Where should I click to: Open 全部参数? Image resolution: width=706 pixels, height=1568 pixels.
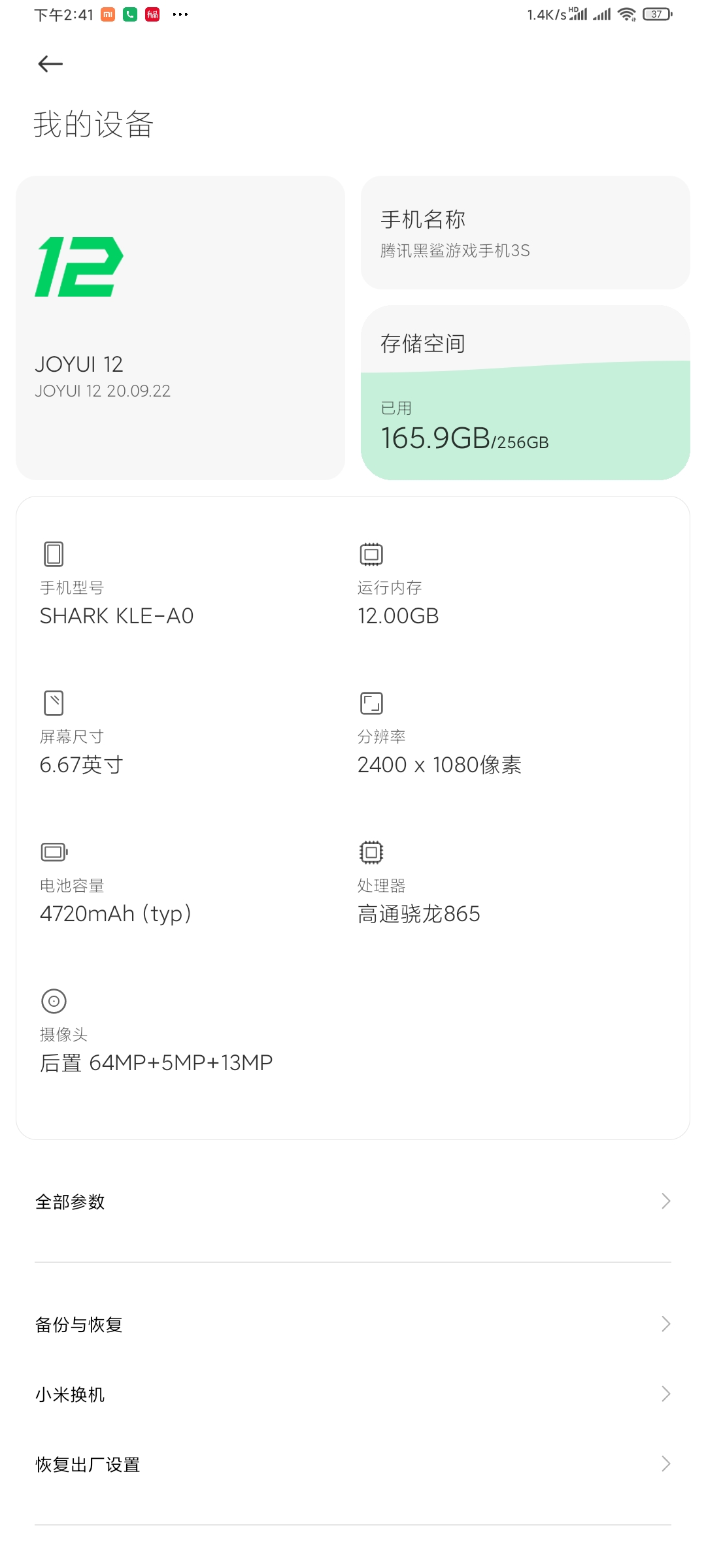pos(353,1201)
